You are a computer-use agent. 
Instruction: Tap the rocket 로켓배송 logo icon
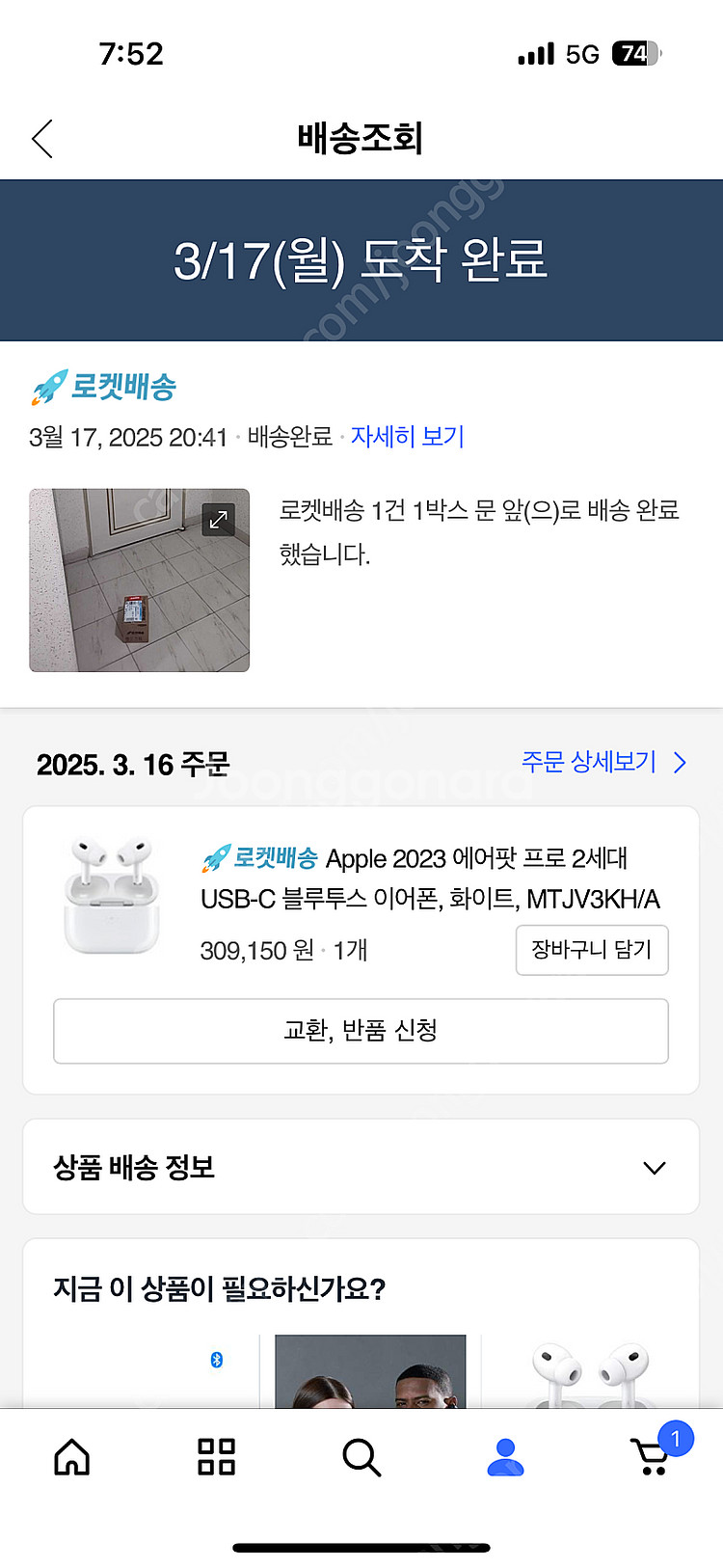pyautogui.click(x=42, y=385)
